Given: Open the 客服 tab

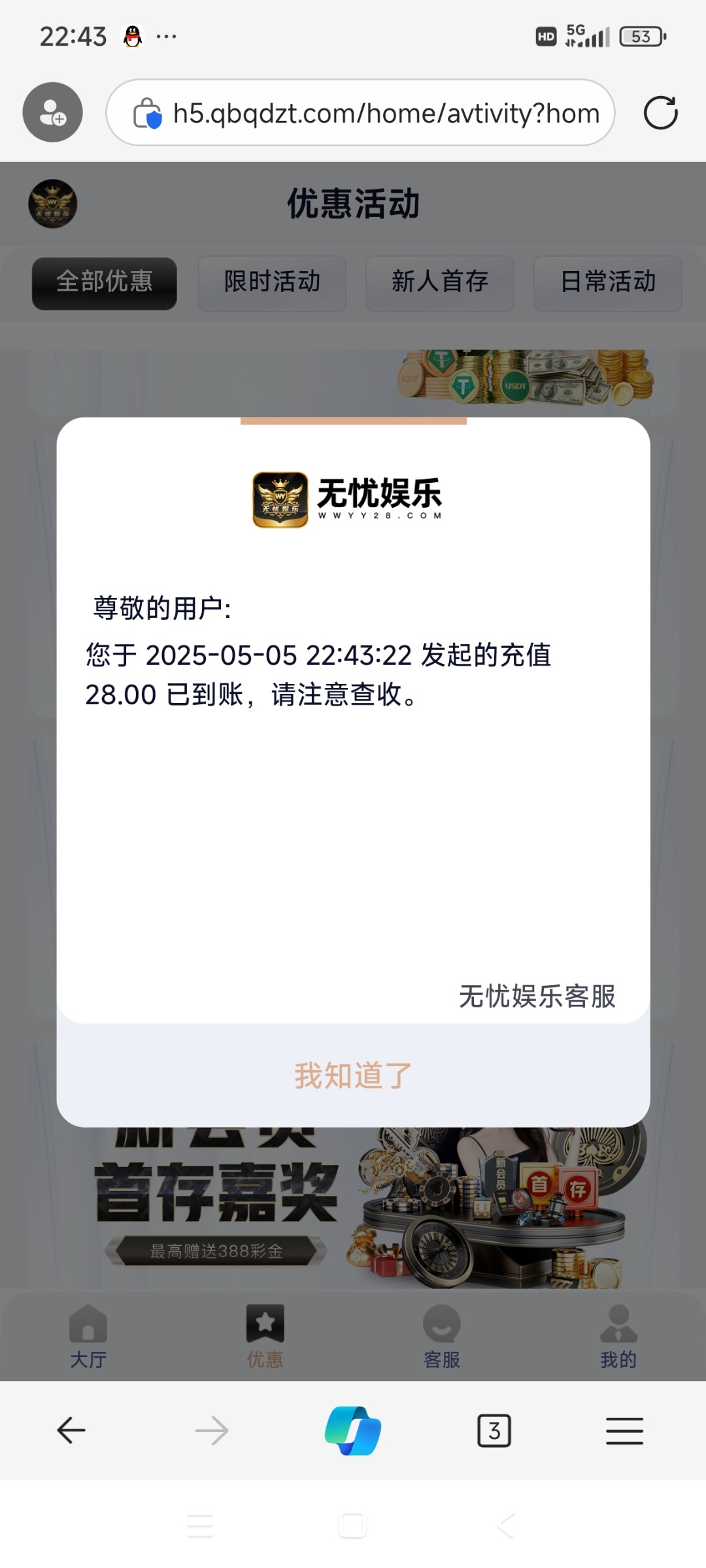Looking at the screenshot, I should [441, 1337].
